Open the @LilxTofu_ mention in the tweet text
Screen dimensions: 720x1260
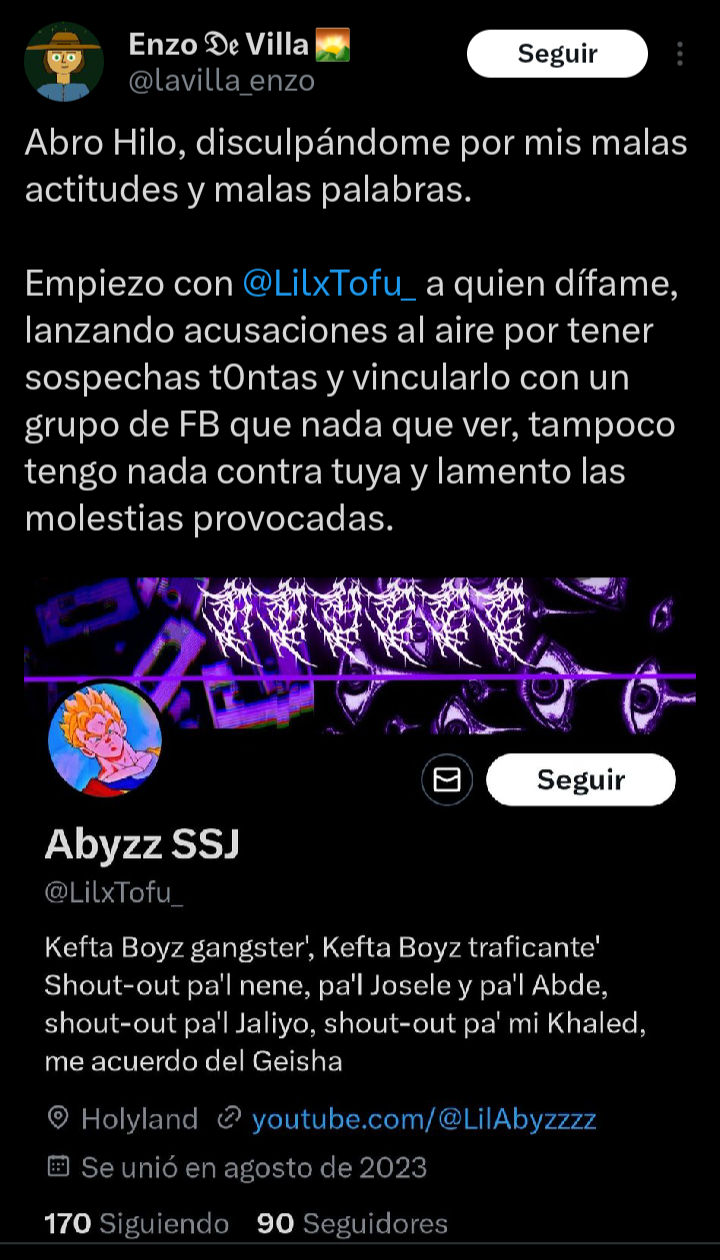(329, 284)
